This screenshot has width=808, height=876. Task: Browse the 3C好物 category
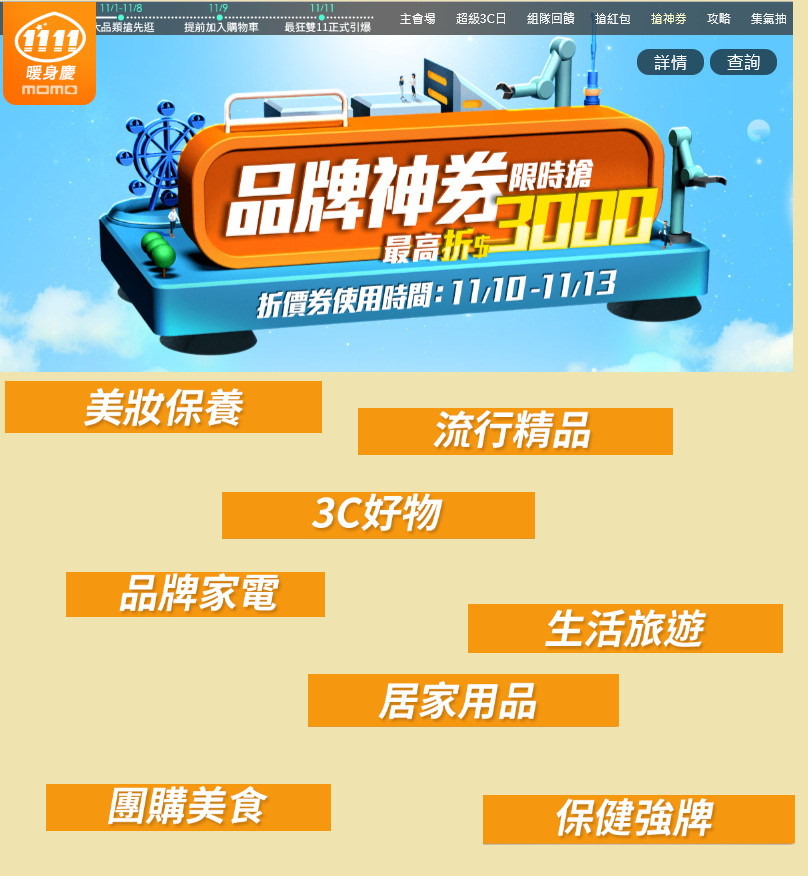(x=378, y=515)
